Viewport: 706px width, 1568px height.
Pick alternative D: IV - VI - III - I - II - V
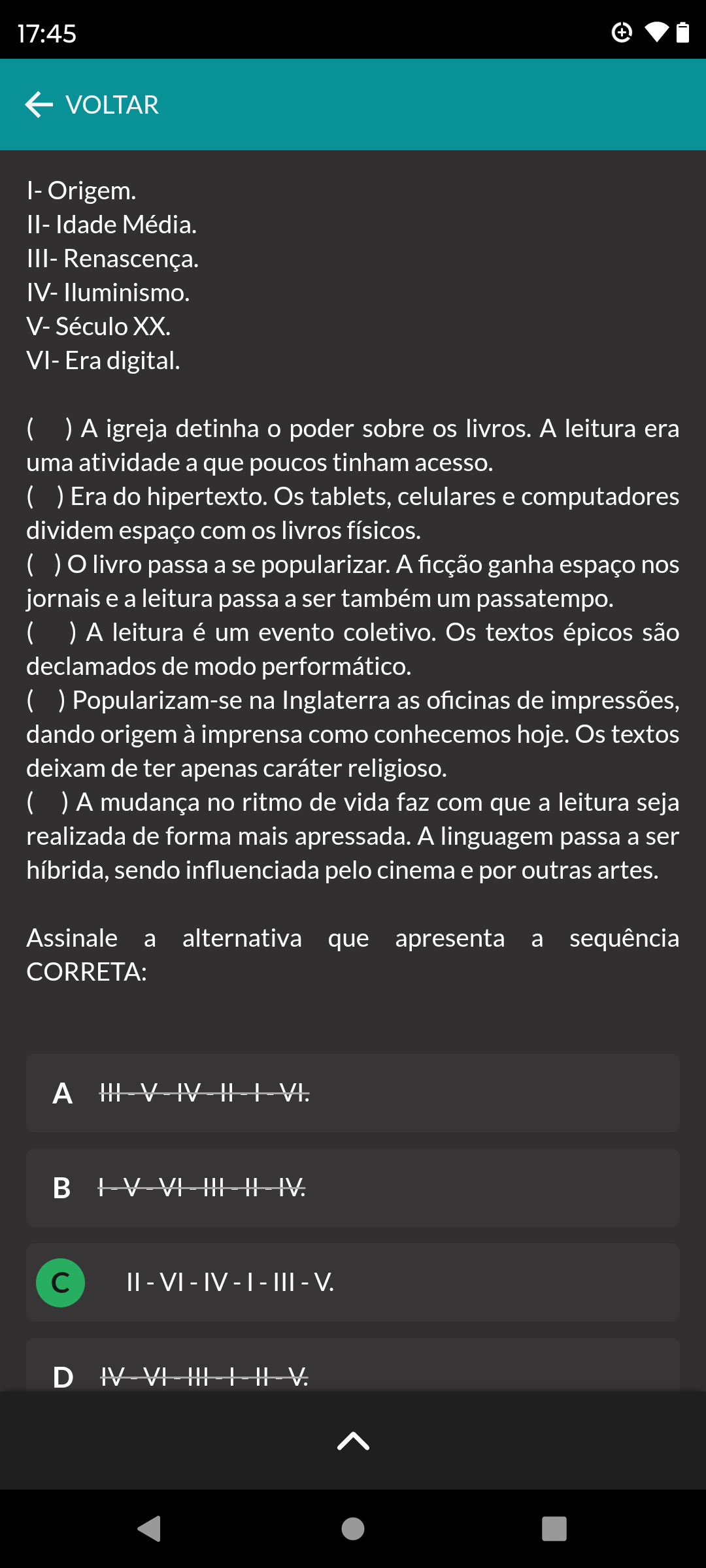[x=353, y=1365]
